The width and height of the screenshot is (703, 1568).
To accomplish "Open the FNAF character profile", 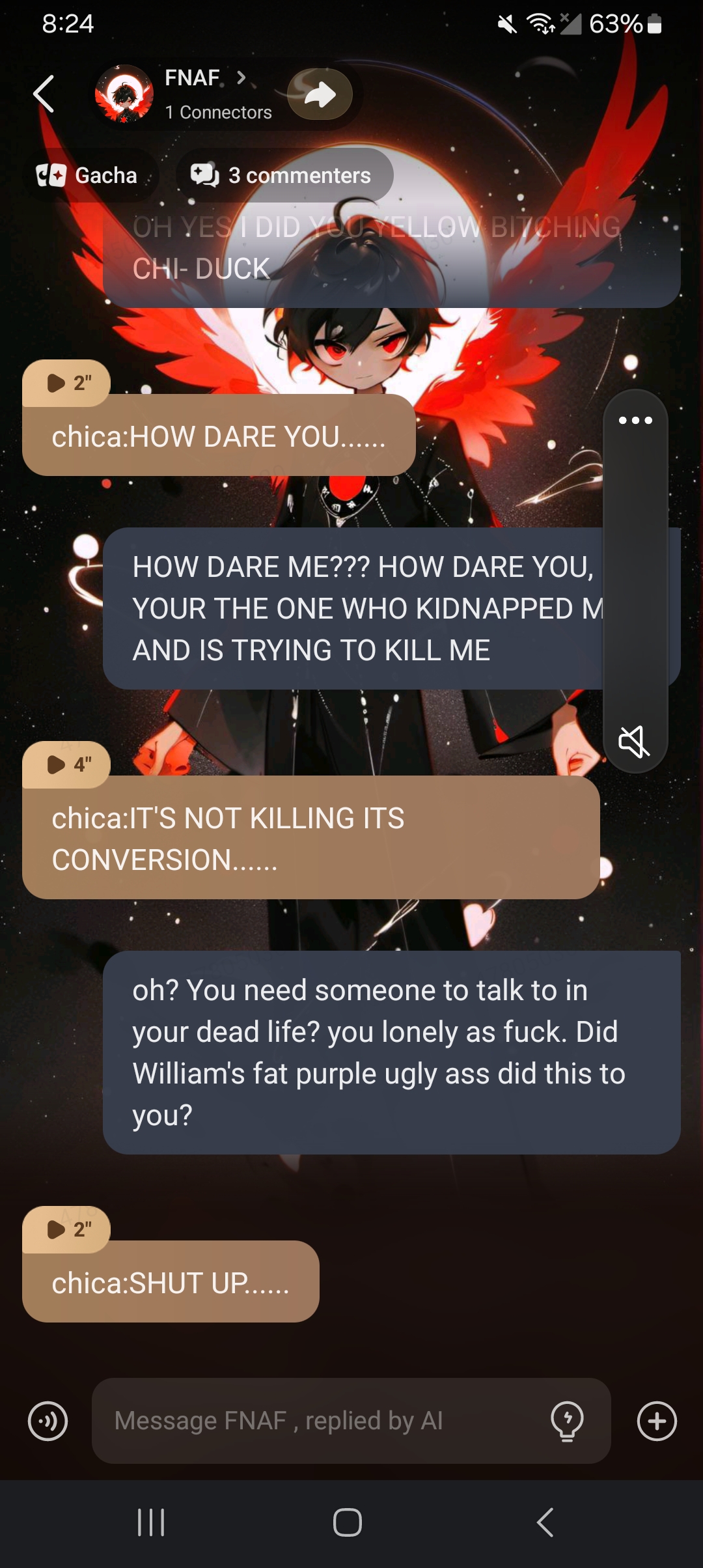I will pyautogui.click(x=193, y=94).
